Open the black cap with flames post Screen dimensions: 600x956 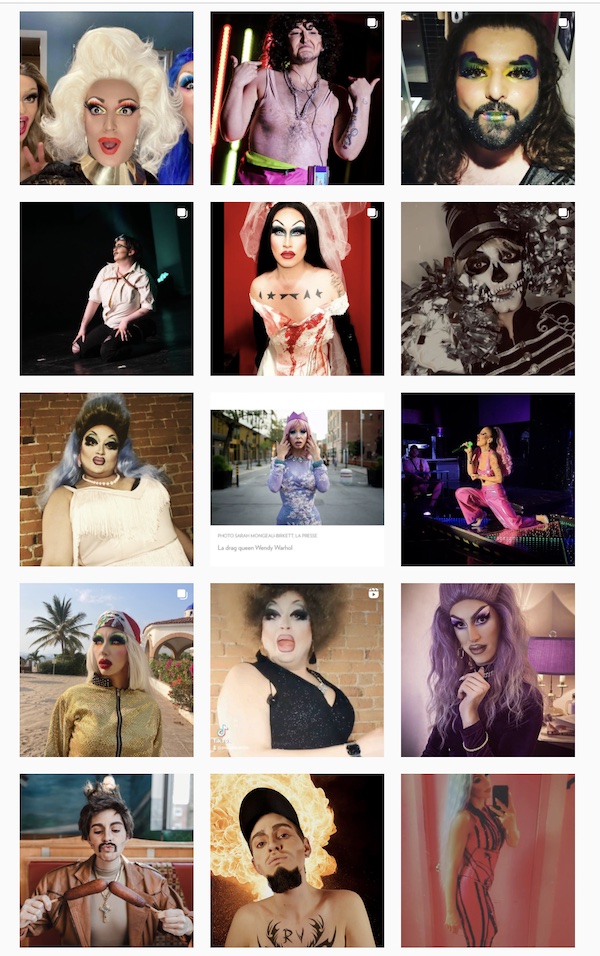(x=297, y=860)
